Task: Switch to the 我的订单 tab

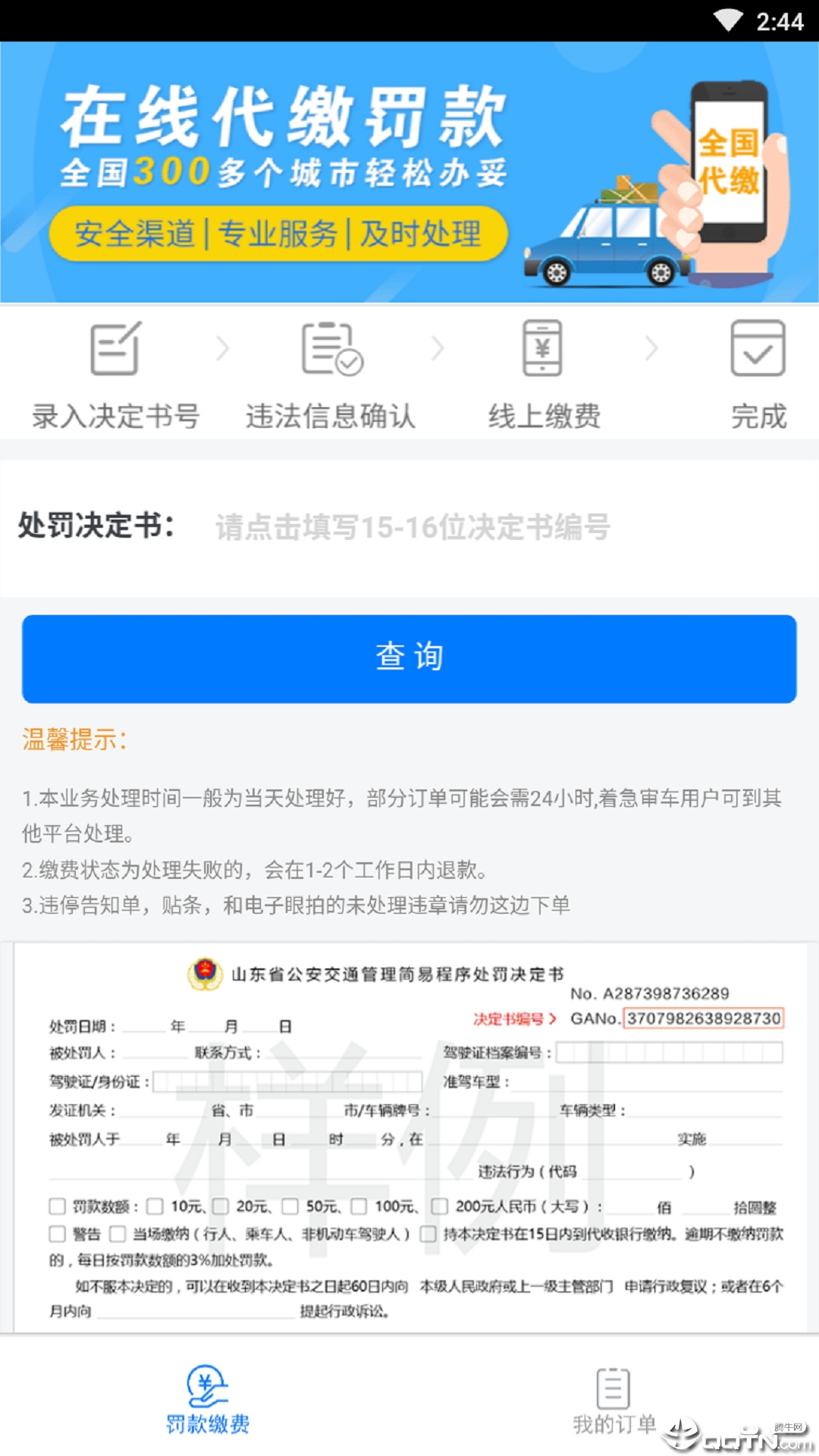Action: click(613, 1401)
